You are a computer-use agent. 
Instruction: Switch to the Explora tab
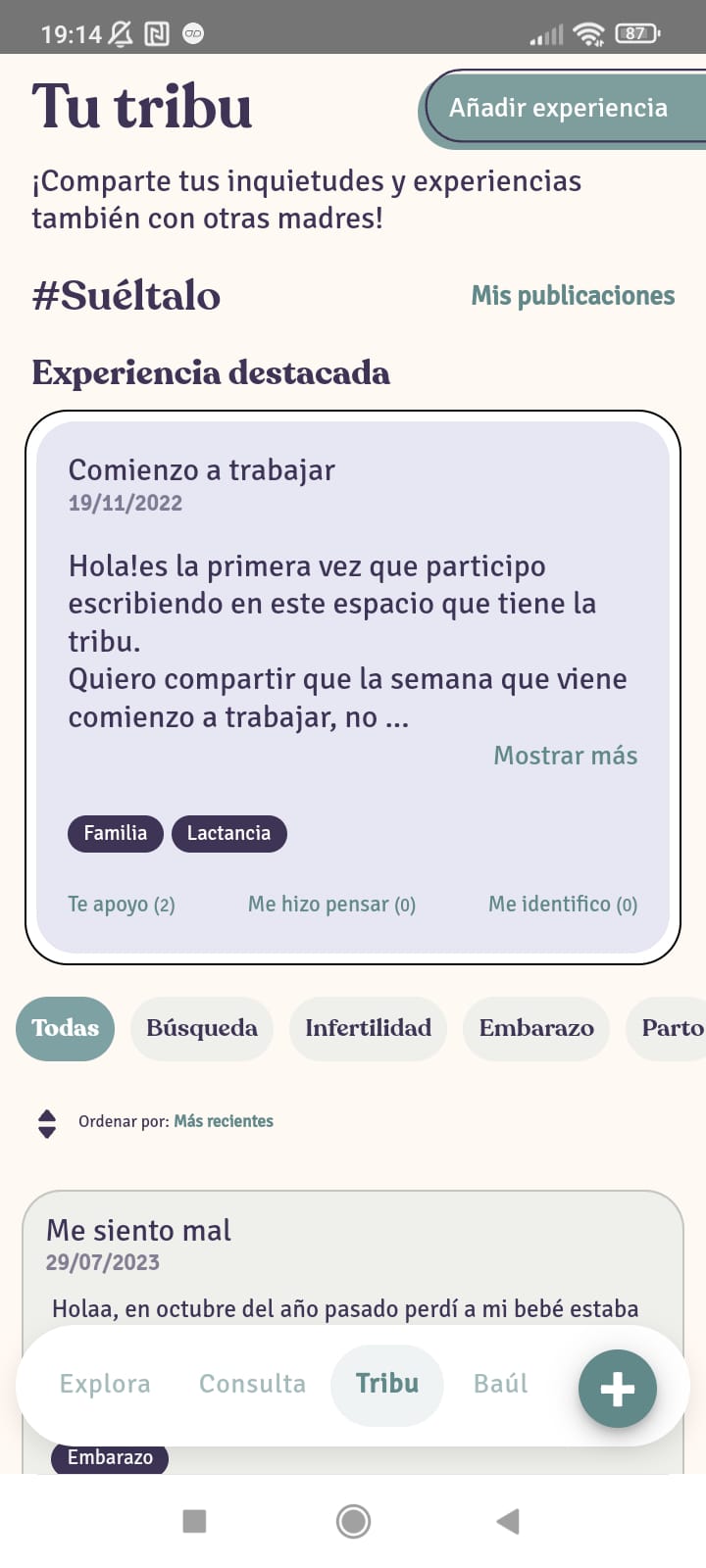(x=104, y=1384)
